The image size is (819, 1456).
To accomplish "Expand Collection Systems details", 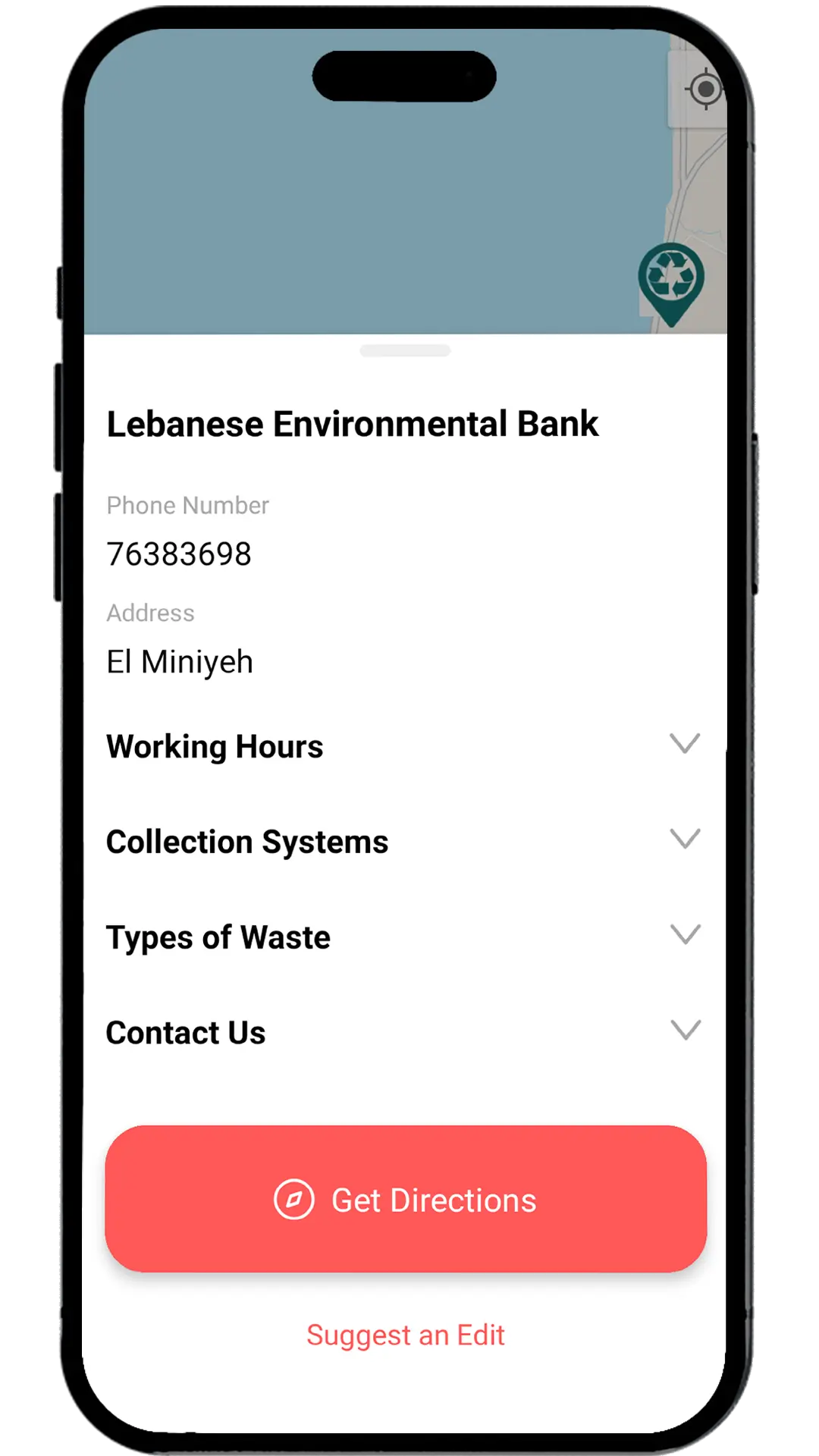I will (x=685, y=839).
